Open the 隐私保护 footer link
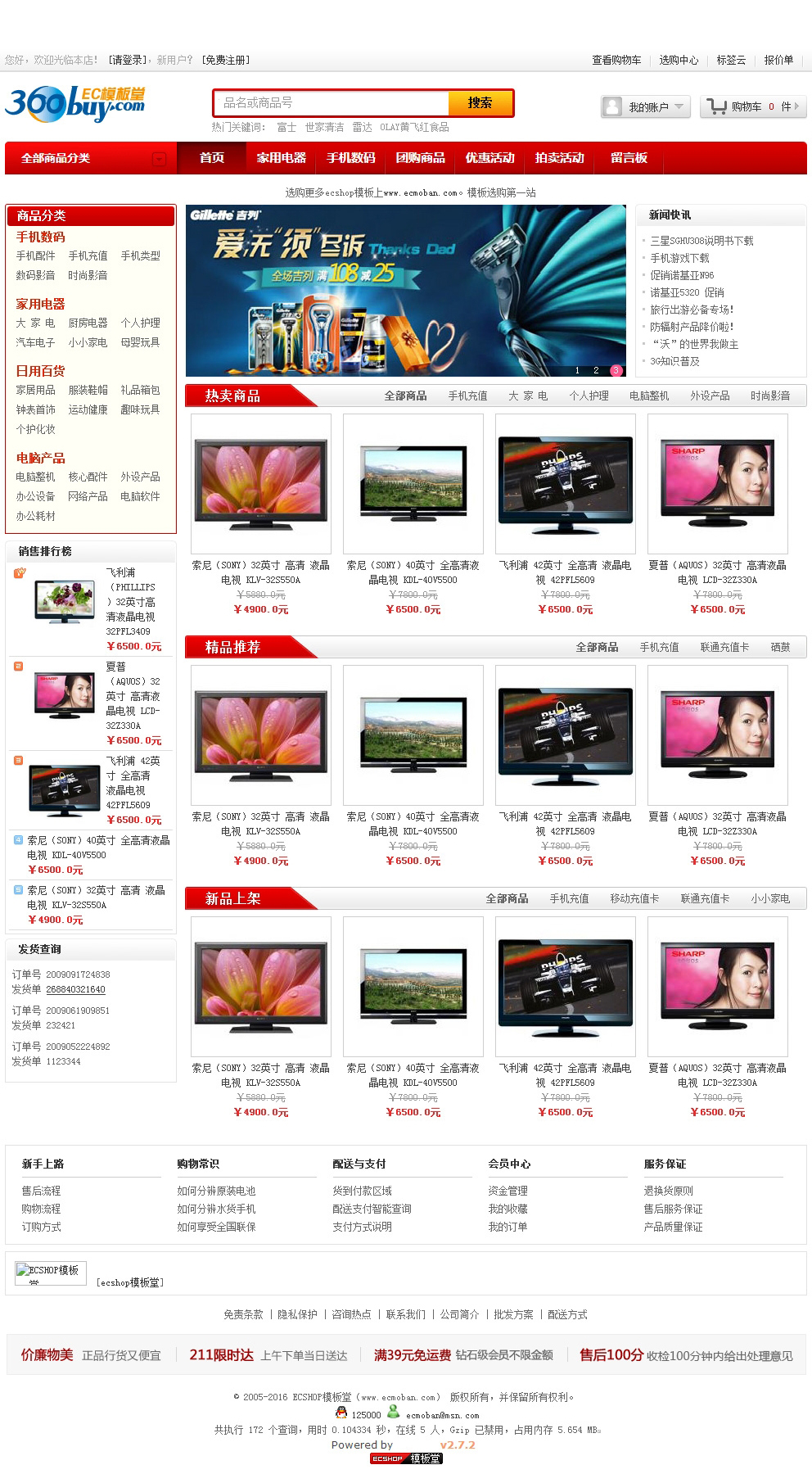This screenshot has height=1483, width=812. pyautogui.click(x=297, y=1314)
